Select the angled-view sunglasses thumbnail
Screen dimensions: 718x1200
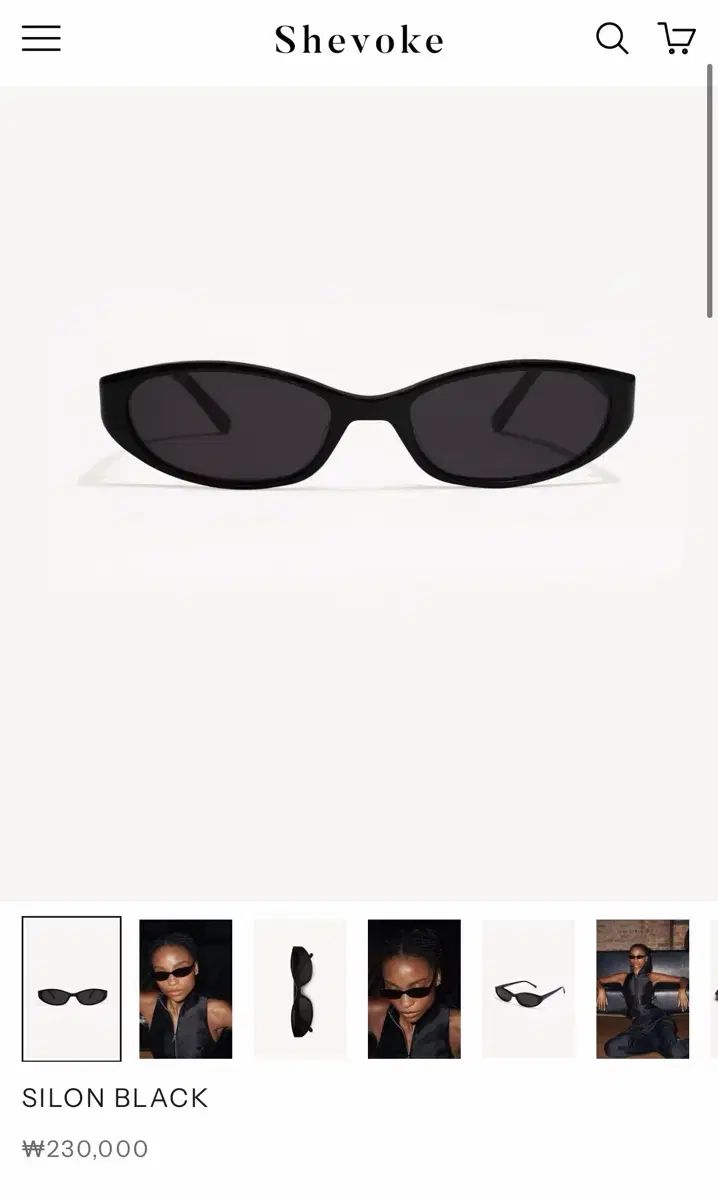528,989
